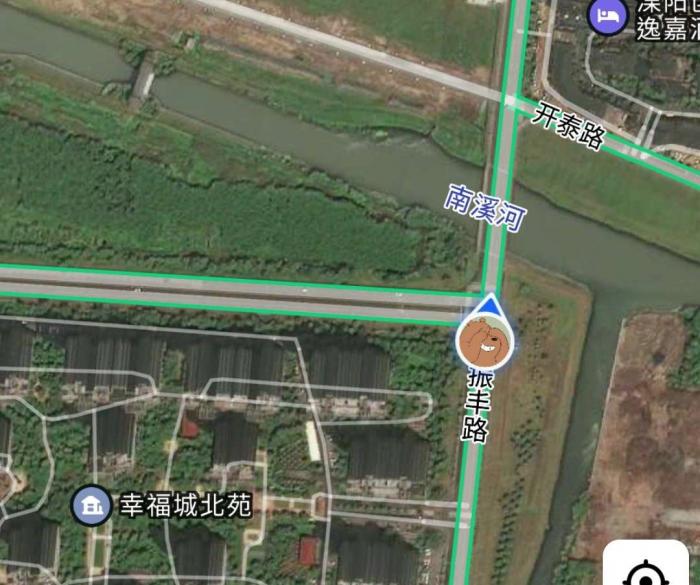Open the 幸福城北苑 place marker
Image resolution: width=700 pixels, height=585 pixels.
pos(93,505)
